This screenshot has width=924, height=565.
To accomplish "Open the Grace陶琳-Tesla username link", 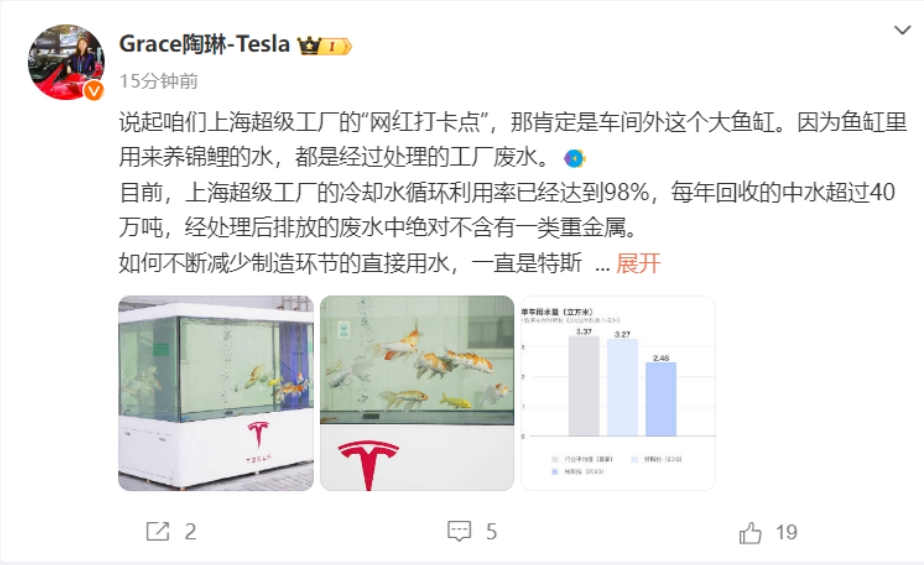I will click(204, 44).
